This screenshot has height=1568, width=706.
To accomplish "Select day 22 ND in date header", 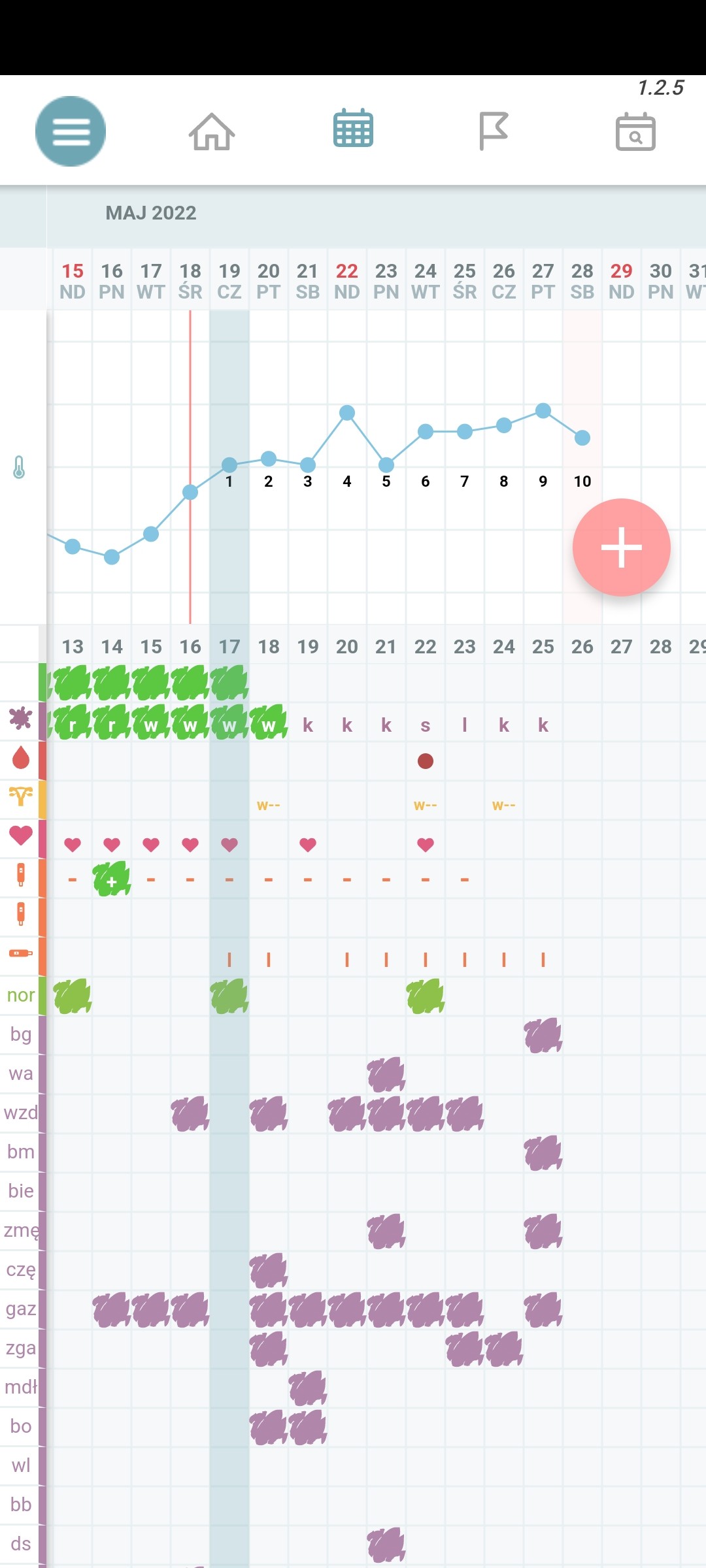I will pos(347,280).
